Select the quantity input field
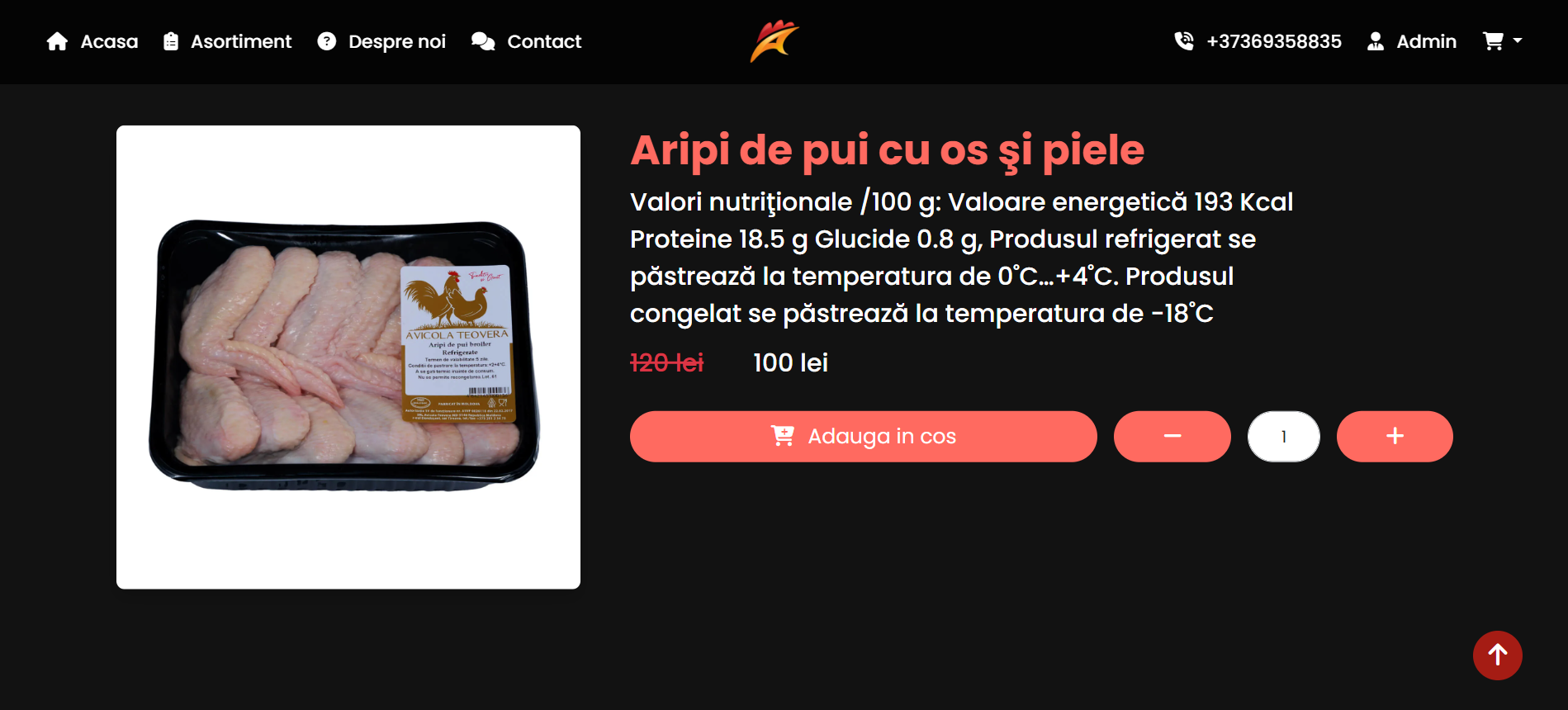1568x710 pixels. 1283,436
